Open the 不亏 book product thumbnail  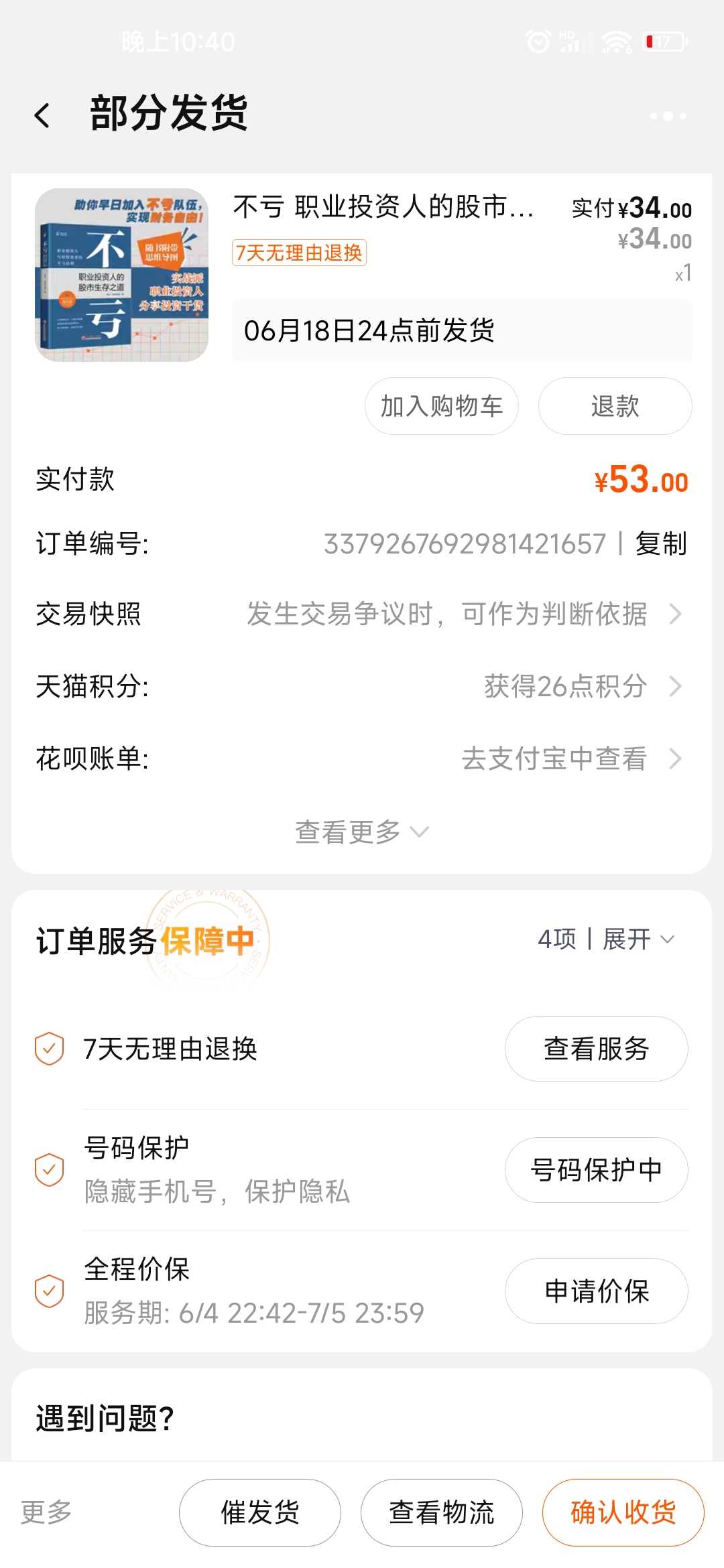[121, 275]
